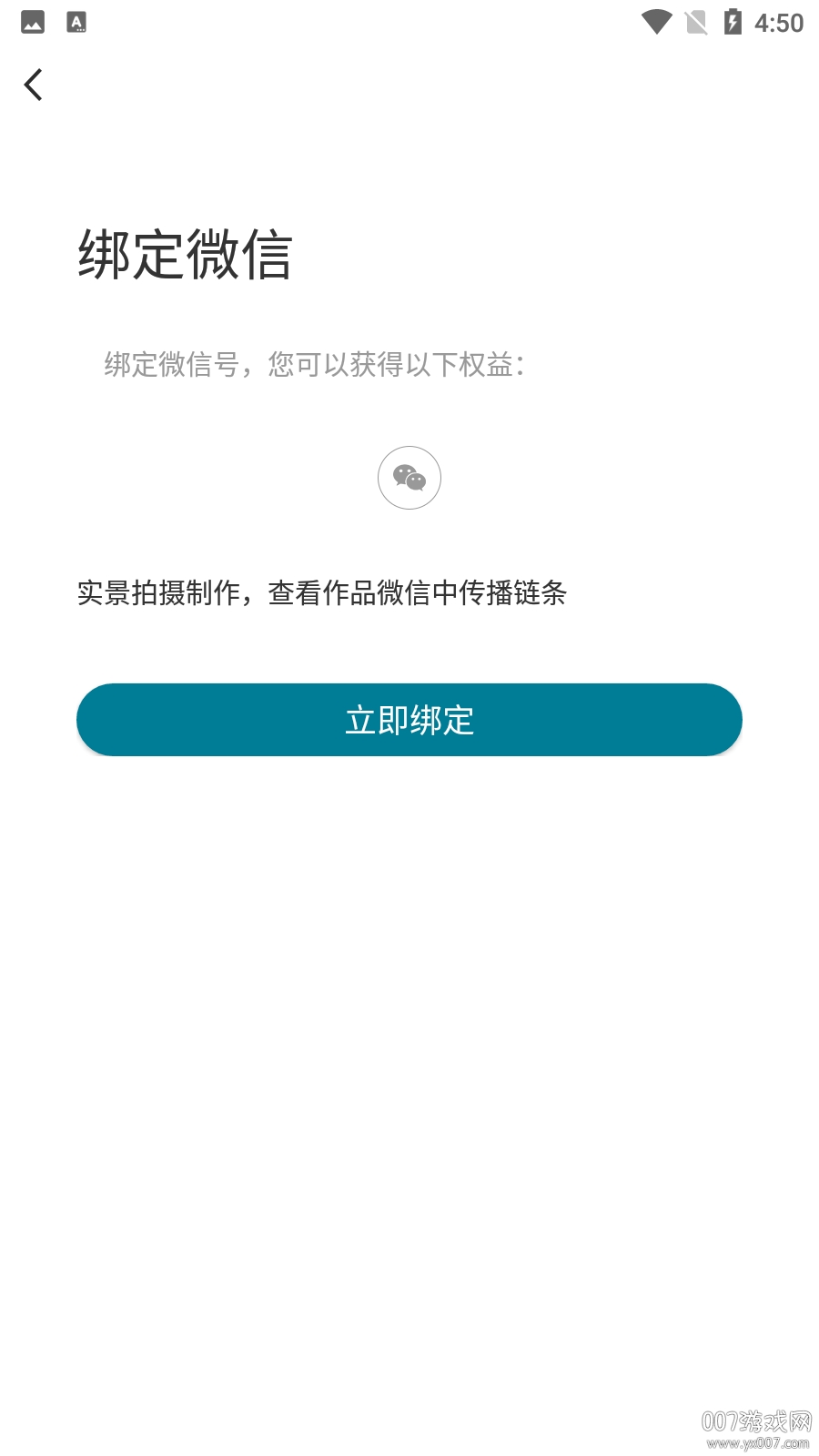Tap the status bar area
This screenshot has height=1456, width=819.
tap(409, 22)
